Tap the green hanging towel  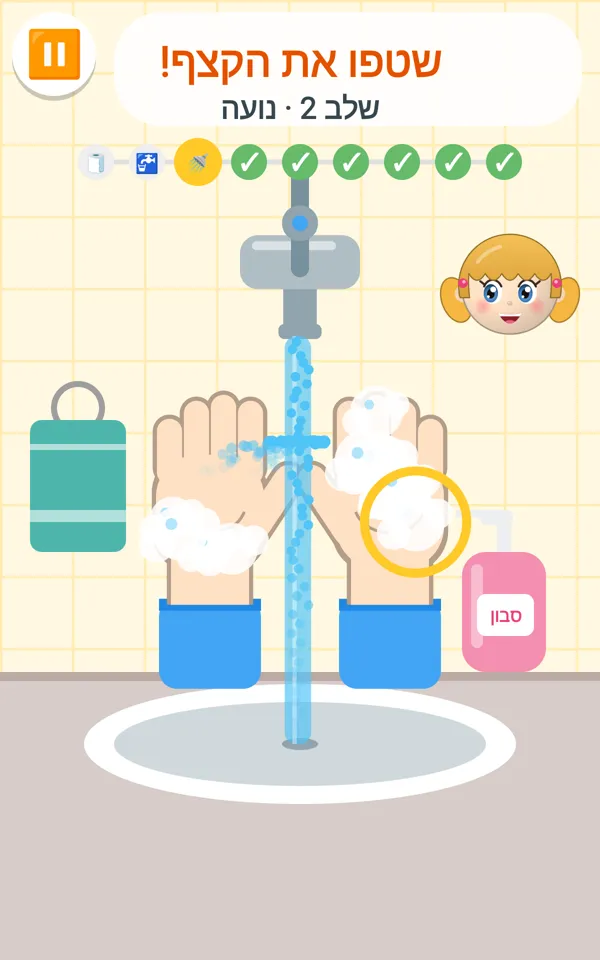[78, 478]
